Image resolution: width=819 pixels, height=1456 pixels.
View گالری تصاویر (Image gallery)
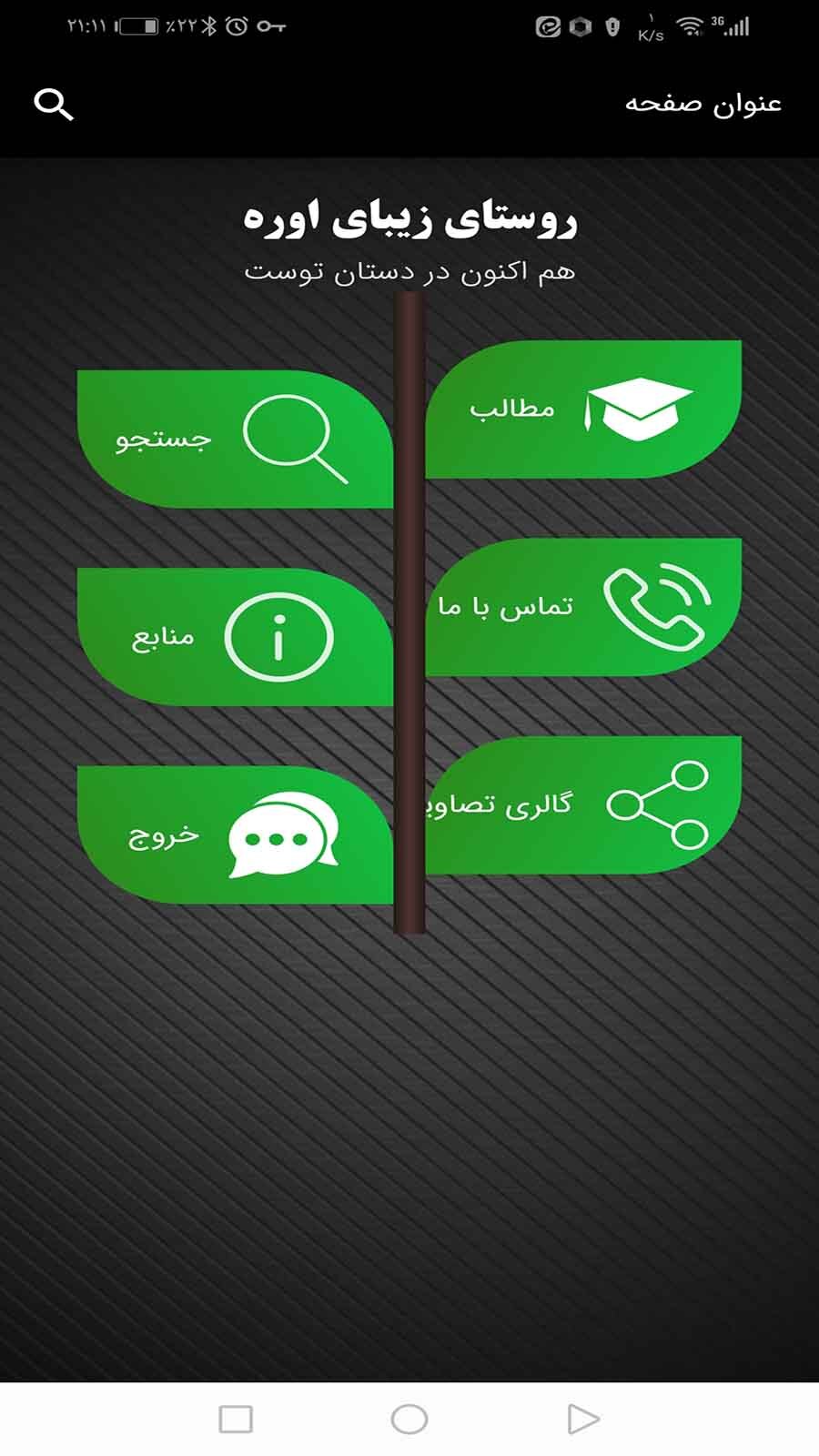582,805
